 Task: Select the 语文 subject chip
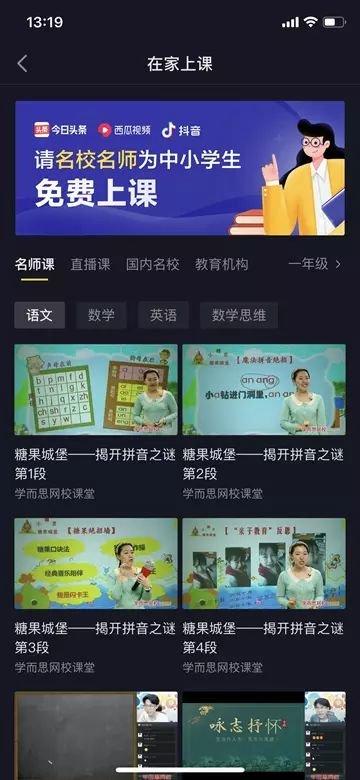click(x=39, y=315)
